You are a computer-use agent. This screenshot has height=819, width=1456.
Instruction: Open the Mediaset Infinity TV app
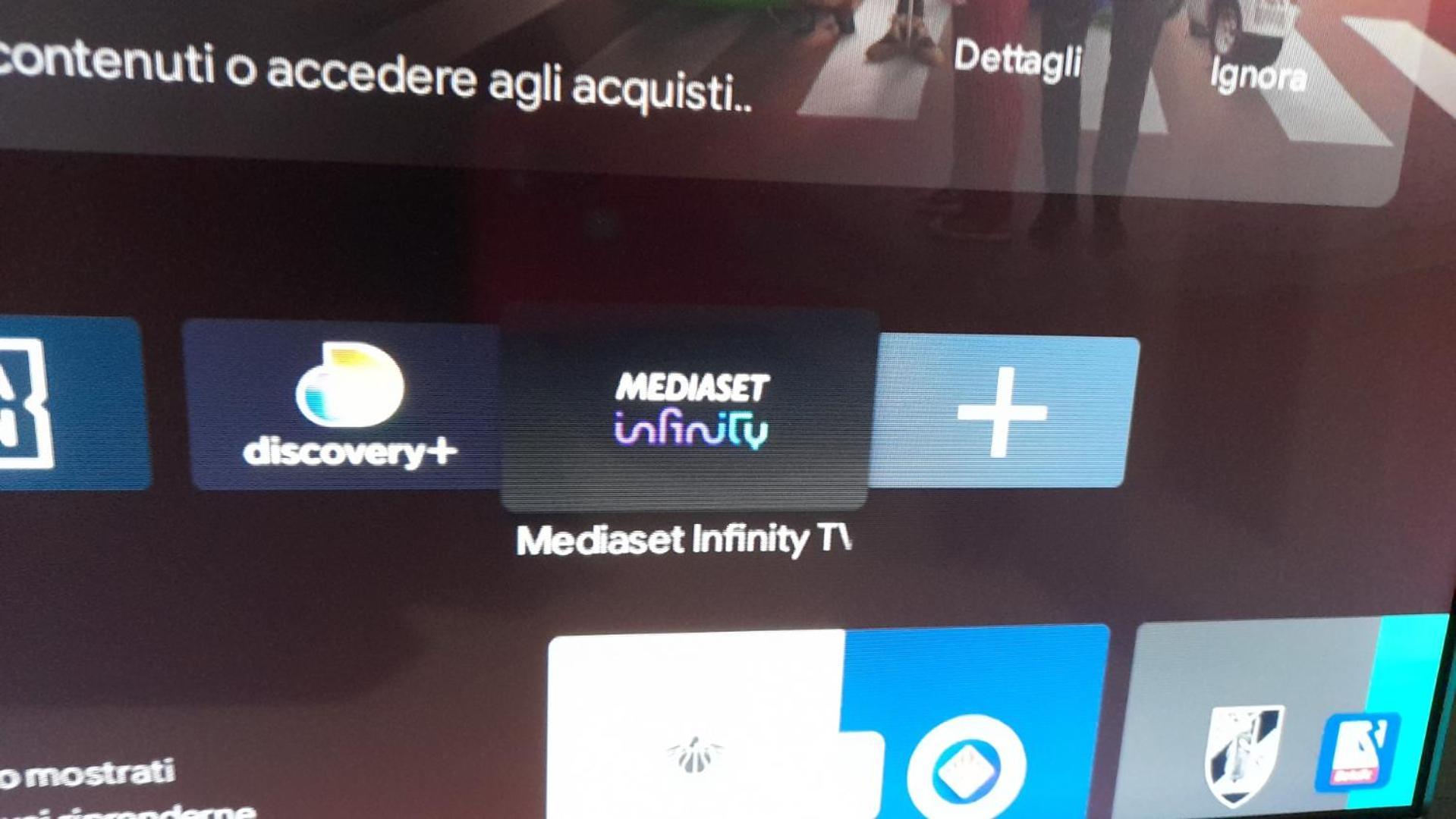tap(689, 409)
